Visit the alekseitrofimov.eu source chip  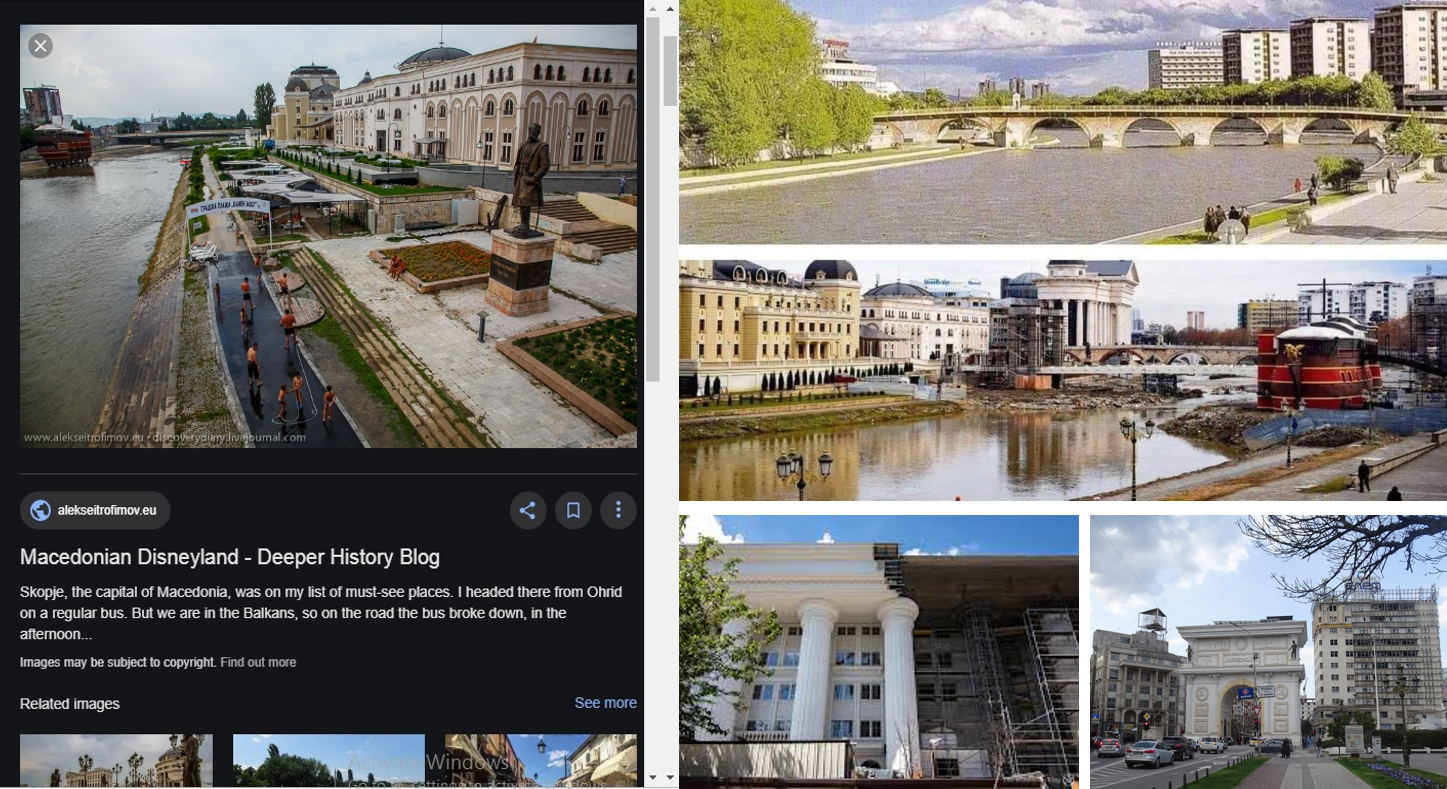[95, 511]
